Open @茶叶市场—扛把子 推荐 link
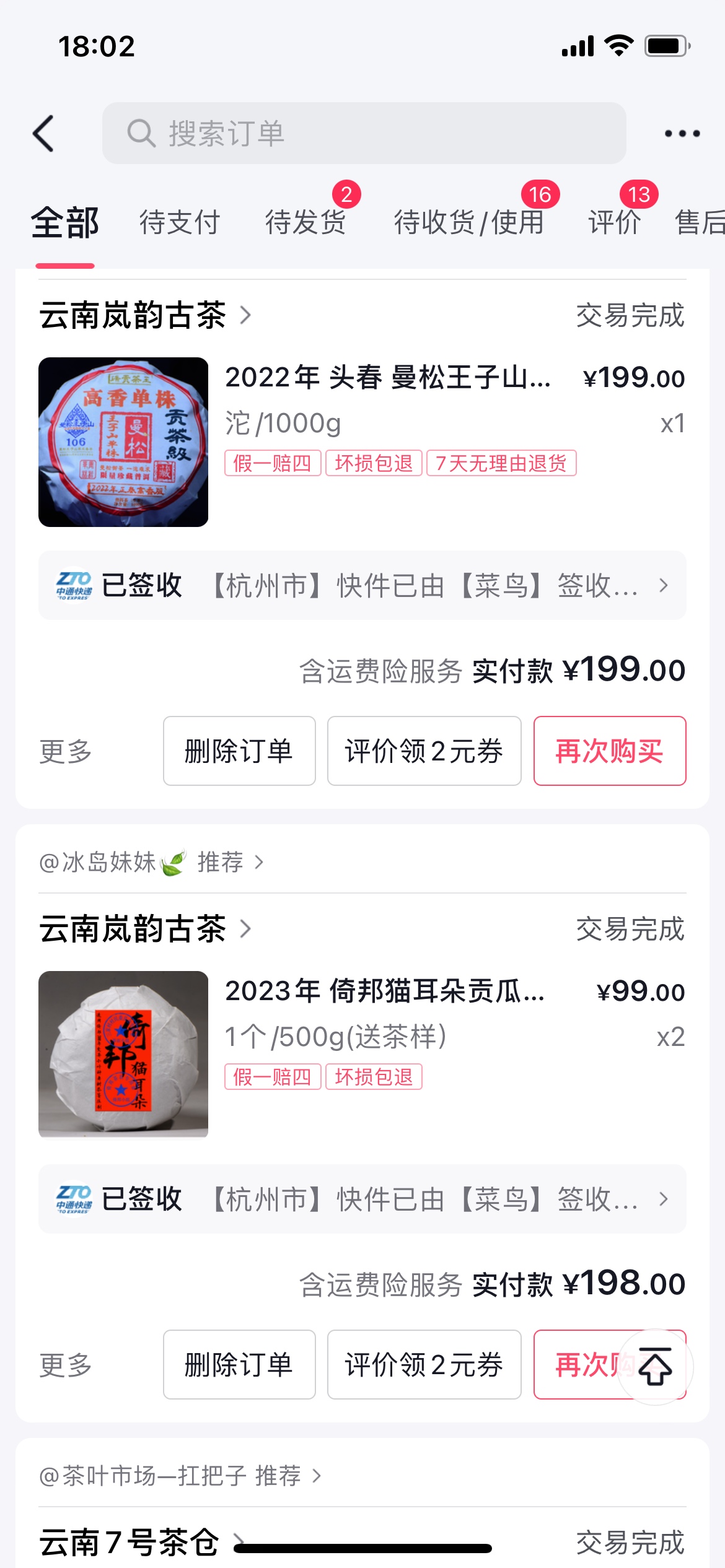725x1568 pixels. pyautogui.click(x=180, y=1476)
